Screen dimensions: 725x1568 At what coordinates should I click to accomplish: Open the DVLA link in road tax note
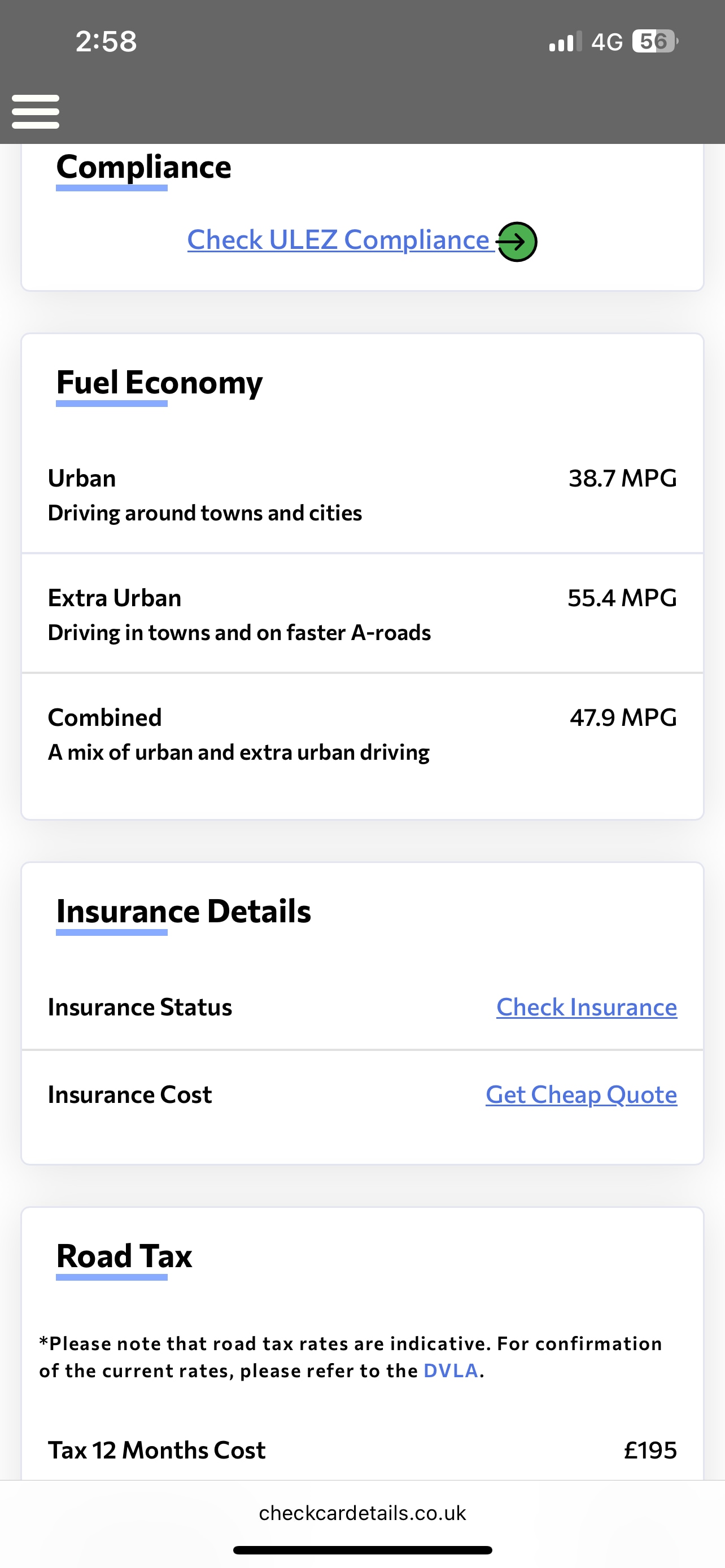tap(451, 1370)
